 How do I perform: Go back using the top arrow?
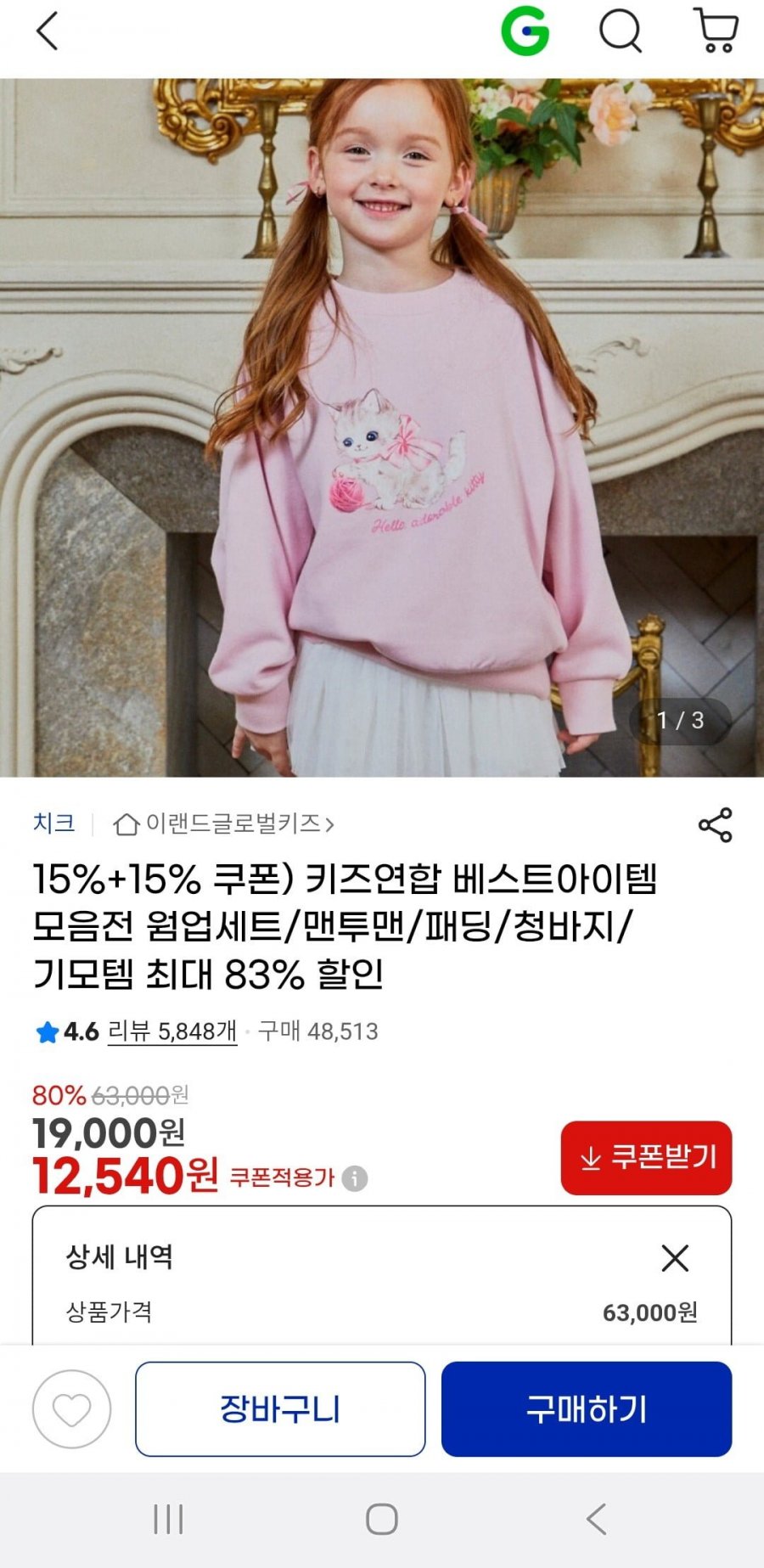click(48, 32)
